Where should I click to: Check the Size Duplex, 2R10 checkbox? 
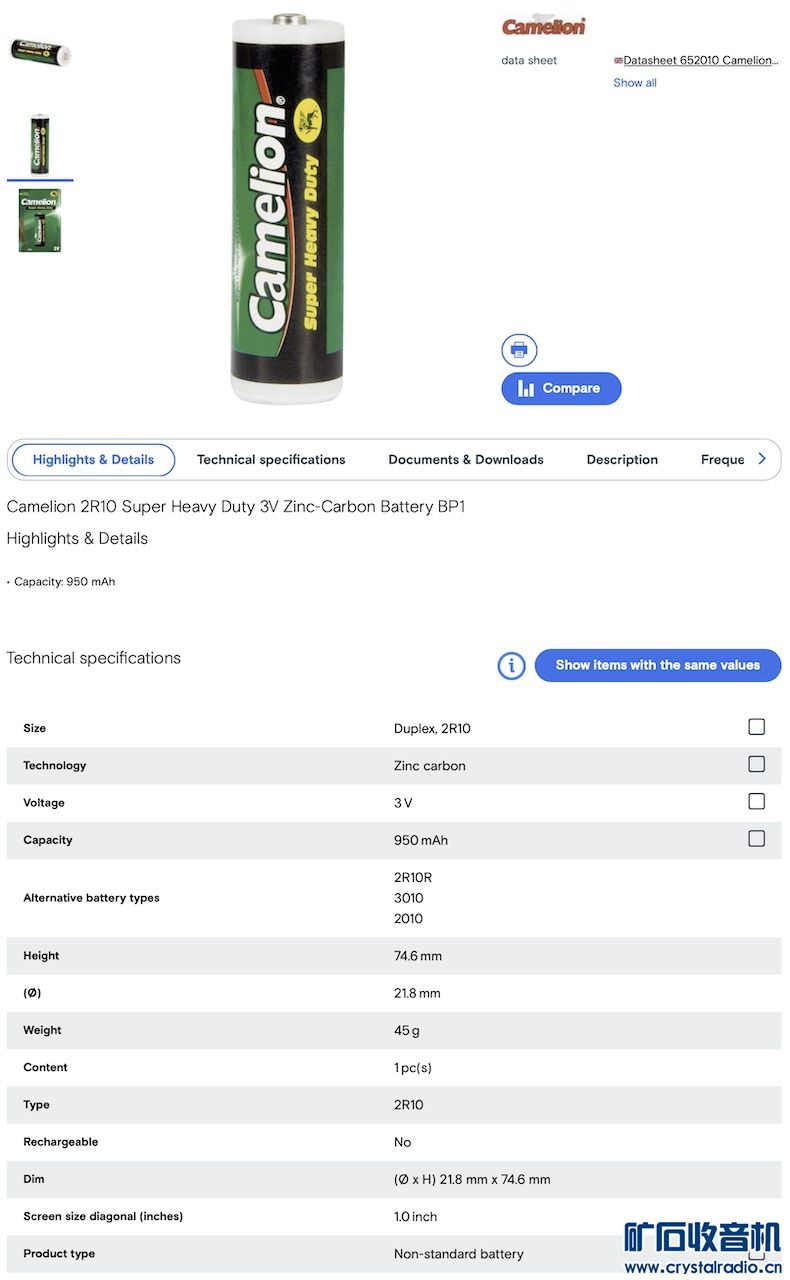point(757,727)
